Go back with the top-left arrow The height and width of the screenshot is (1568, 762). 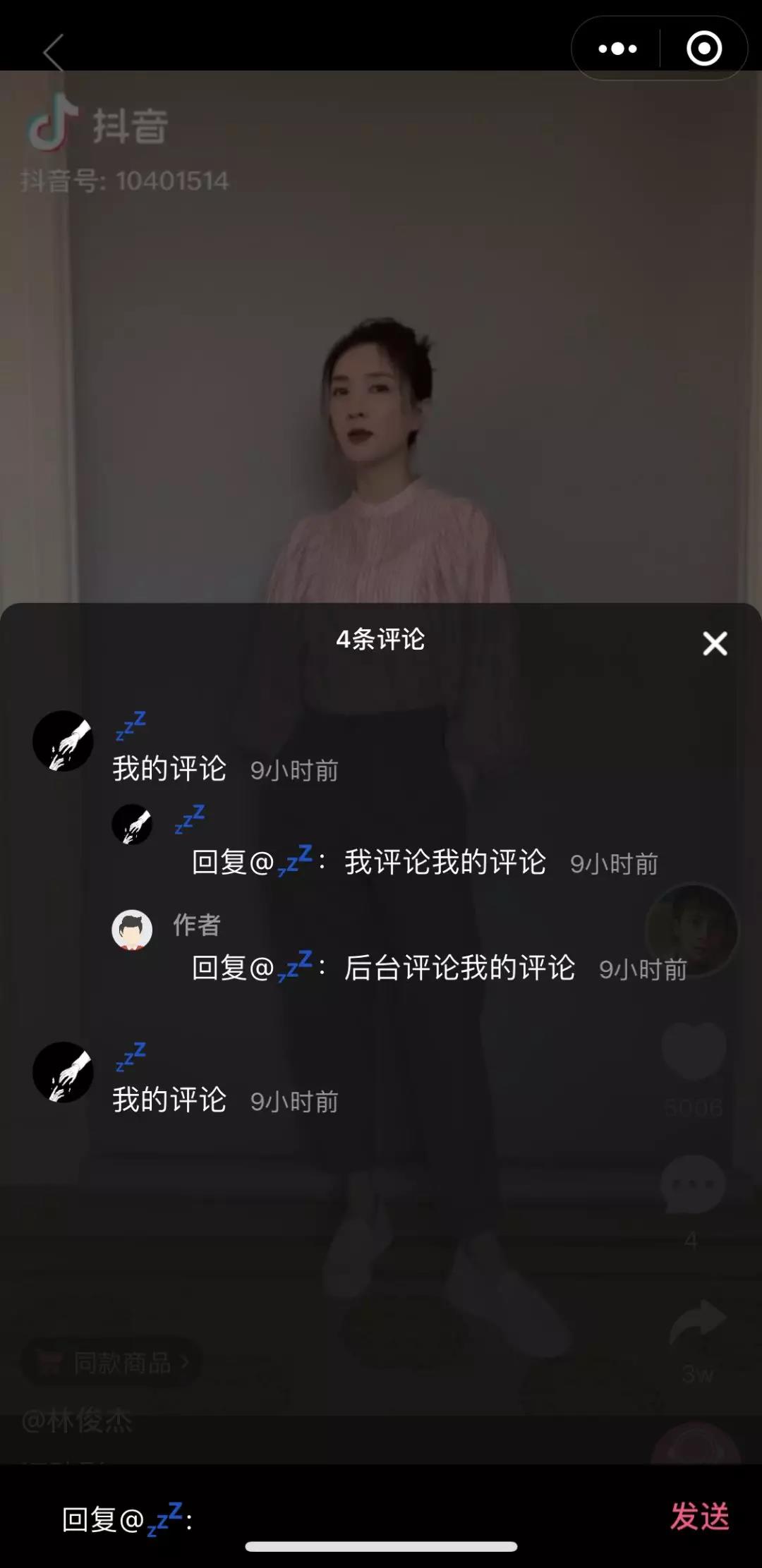pyautogui.click(x=54, y=52)
